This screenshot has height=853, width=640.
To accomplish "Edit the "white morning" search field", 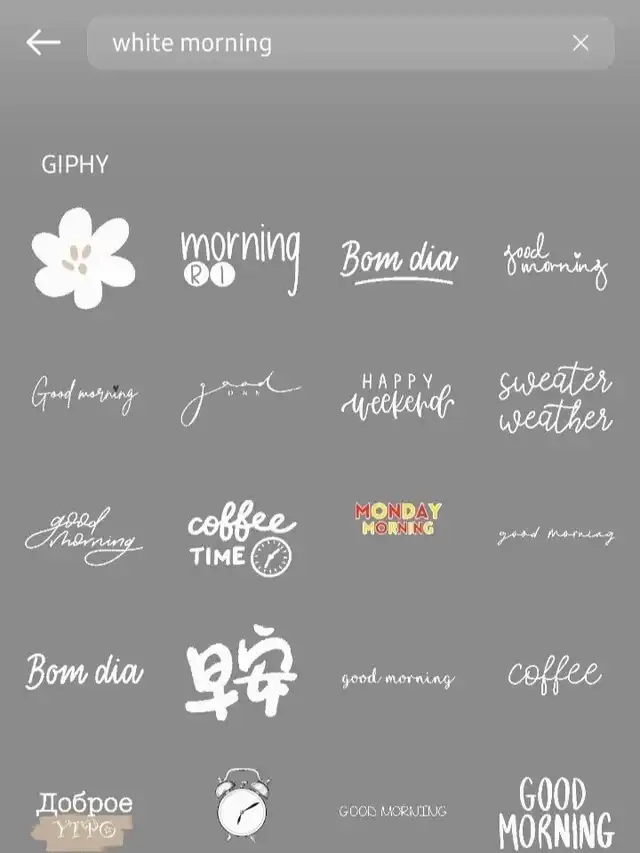I will click(330, 43).
